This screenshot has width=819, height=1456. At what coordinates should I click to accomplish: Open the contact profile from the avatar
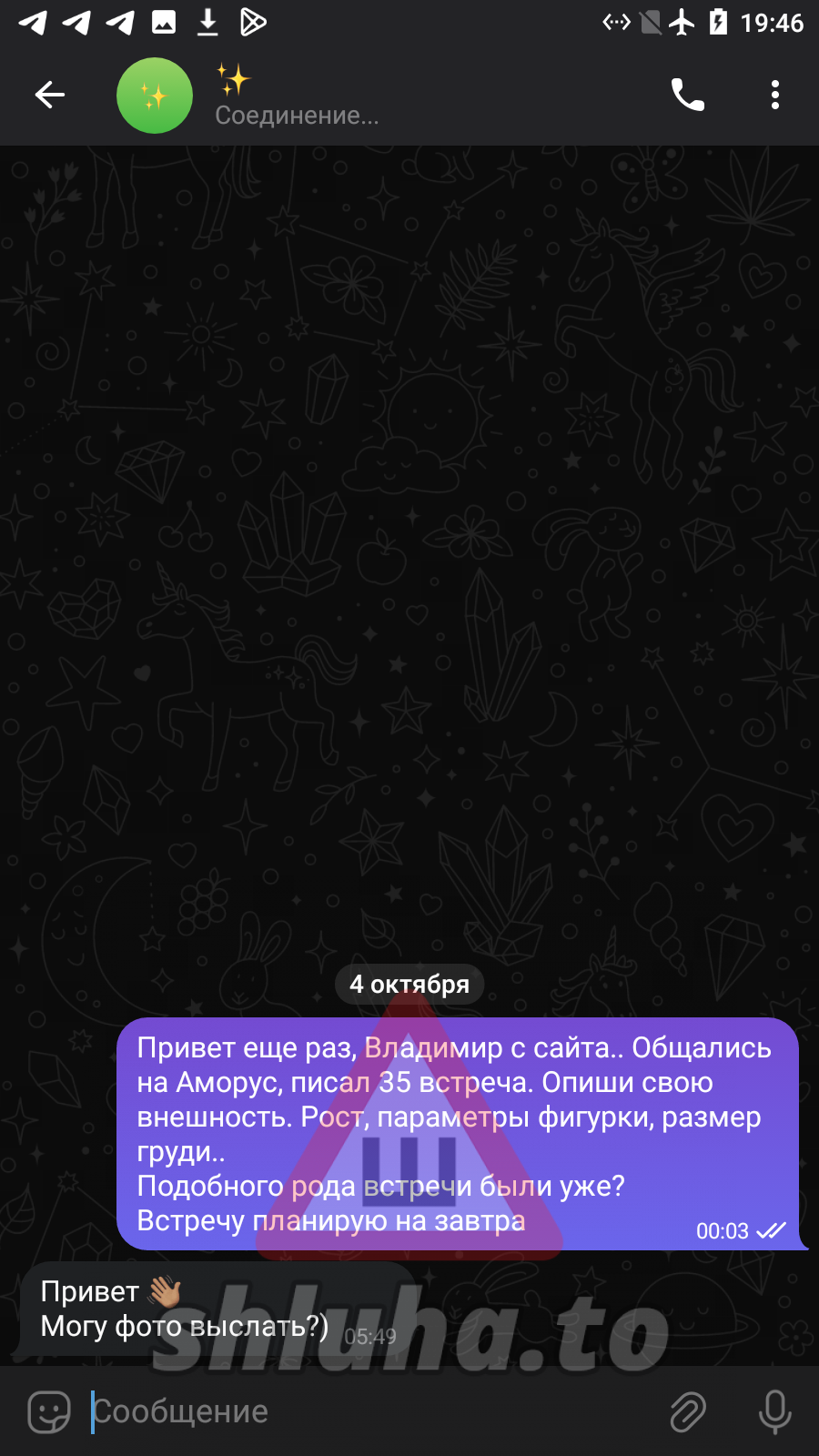(155, 96)
